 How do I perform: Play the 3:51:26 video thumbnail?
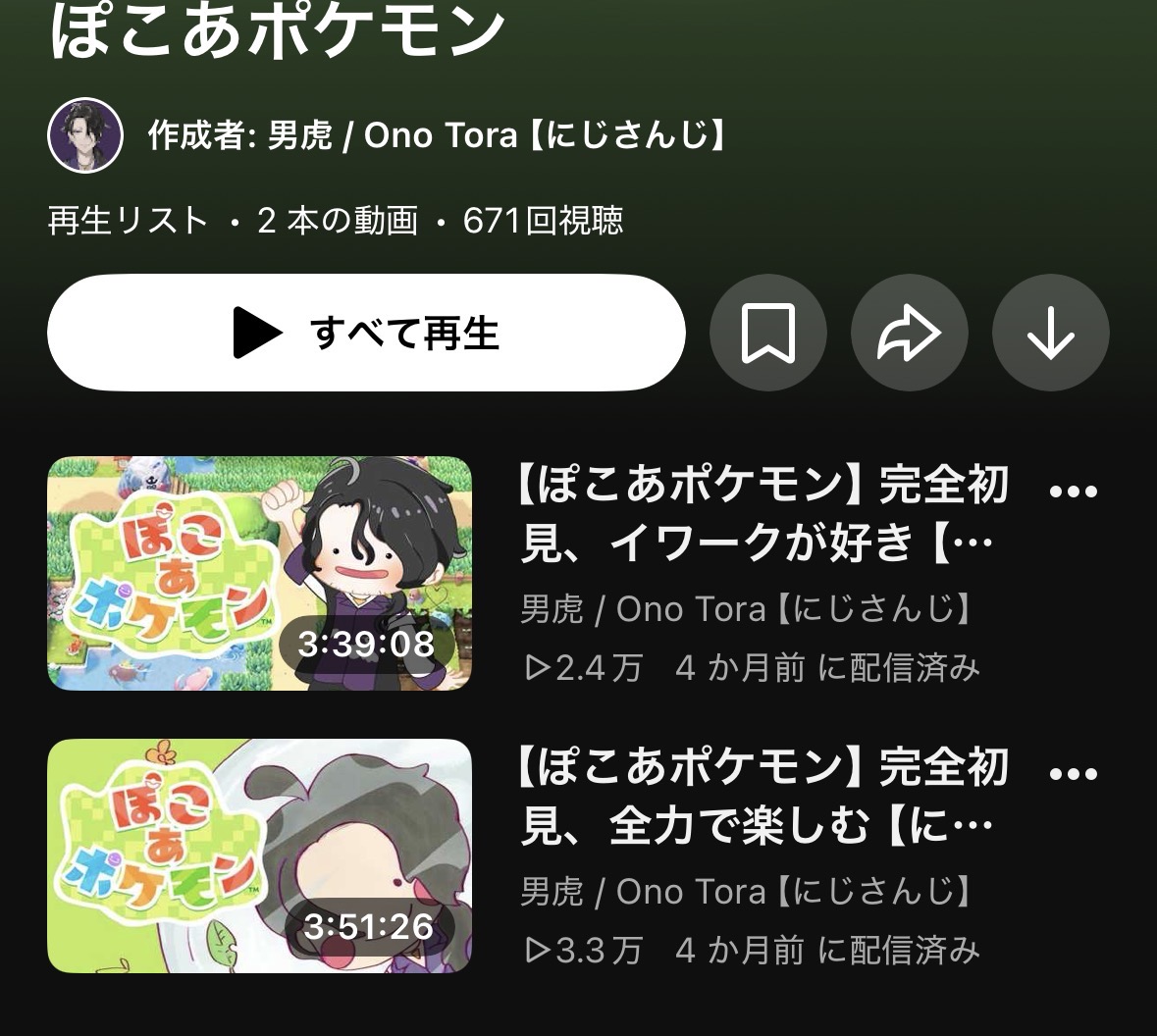tap(260, 855)
